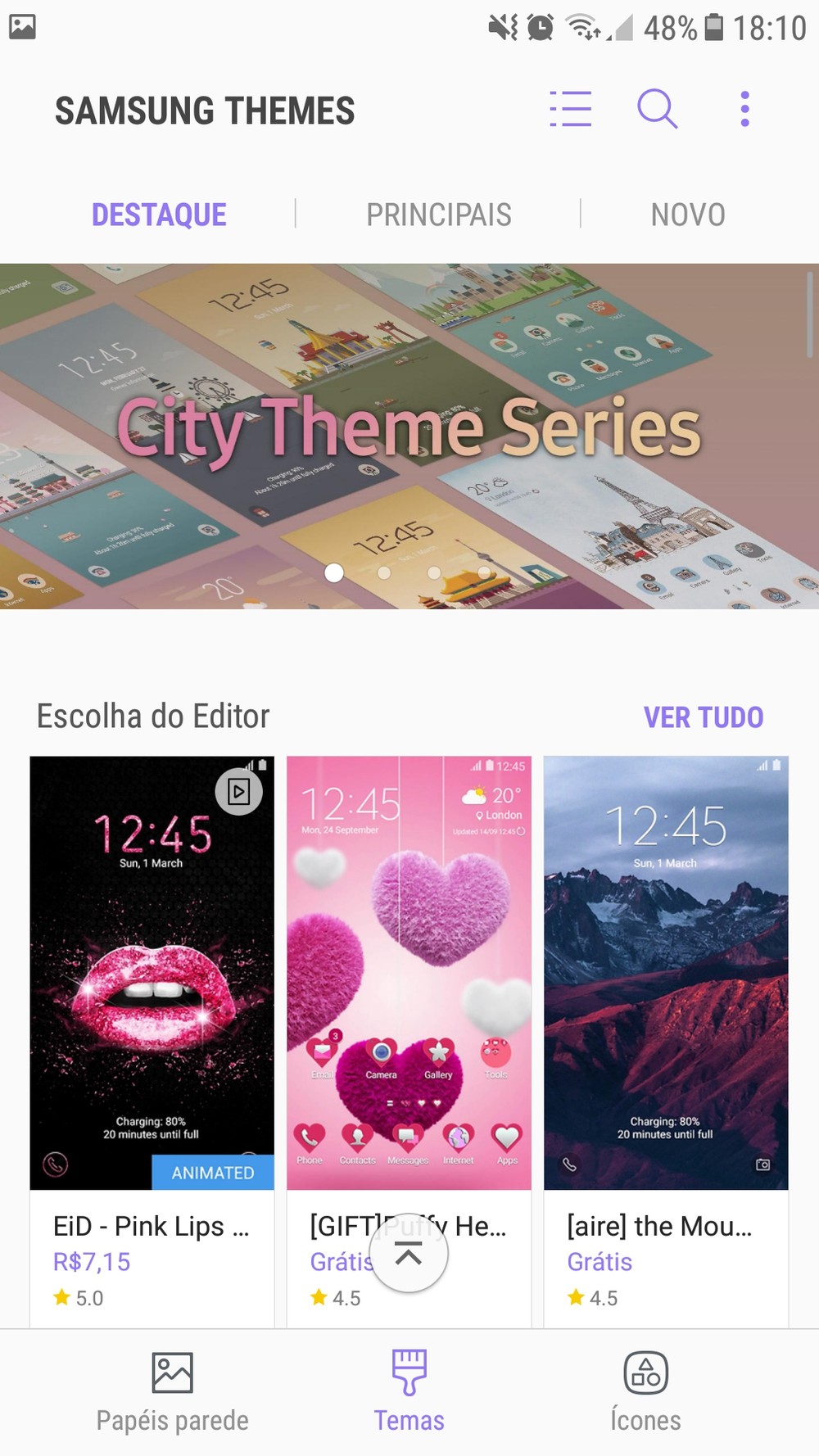Open the City Theme Series banner
819x1456 pixels.
409,436
